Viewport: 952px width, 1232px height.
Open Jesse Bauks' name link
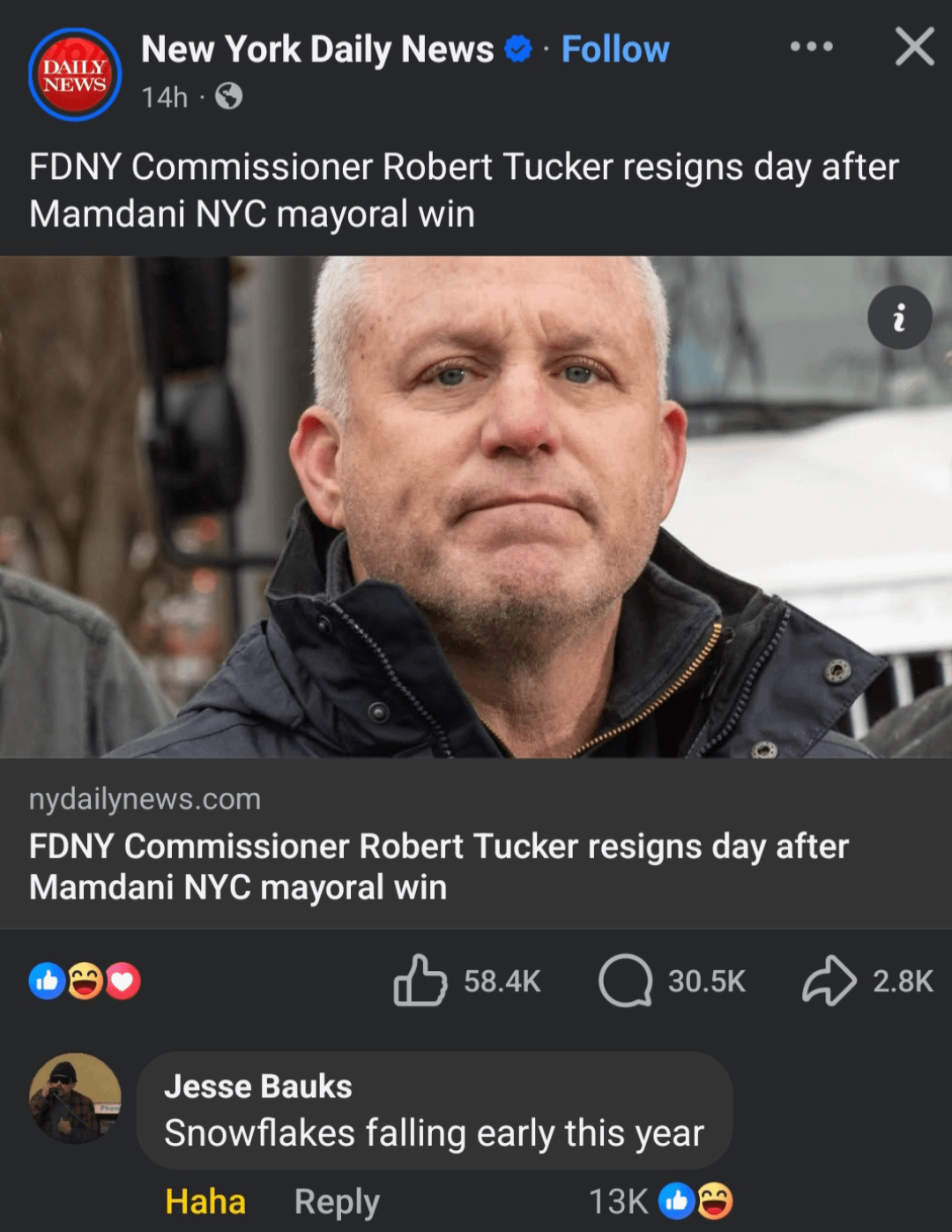click(258, 1086)
